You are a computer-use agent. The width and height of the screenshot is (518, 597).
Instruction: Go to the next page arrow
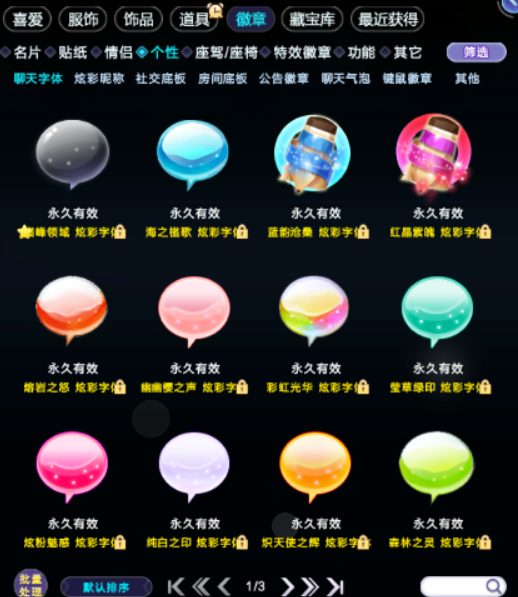(288, 586)
